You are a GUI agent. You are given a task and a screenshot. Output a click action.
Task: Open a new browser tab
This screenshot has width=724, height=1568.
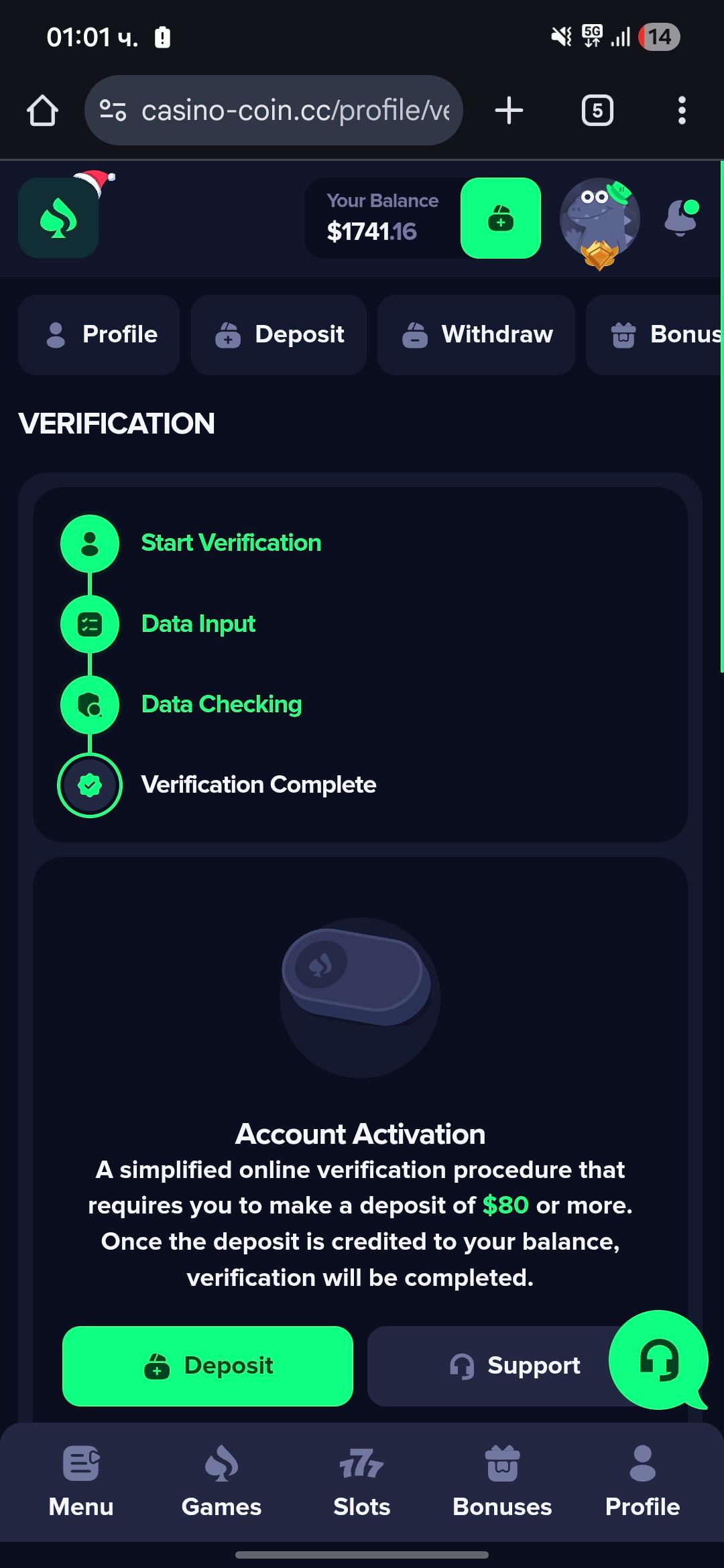click(x=509, y=111)
